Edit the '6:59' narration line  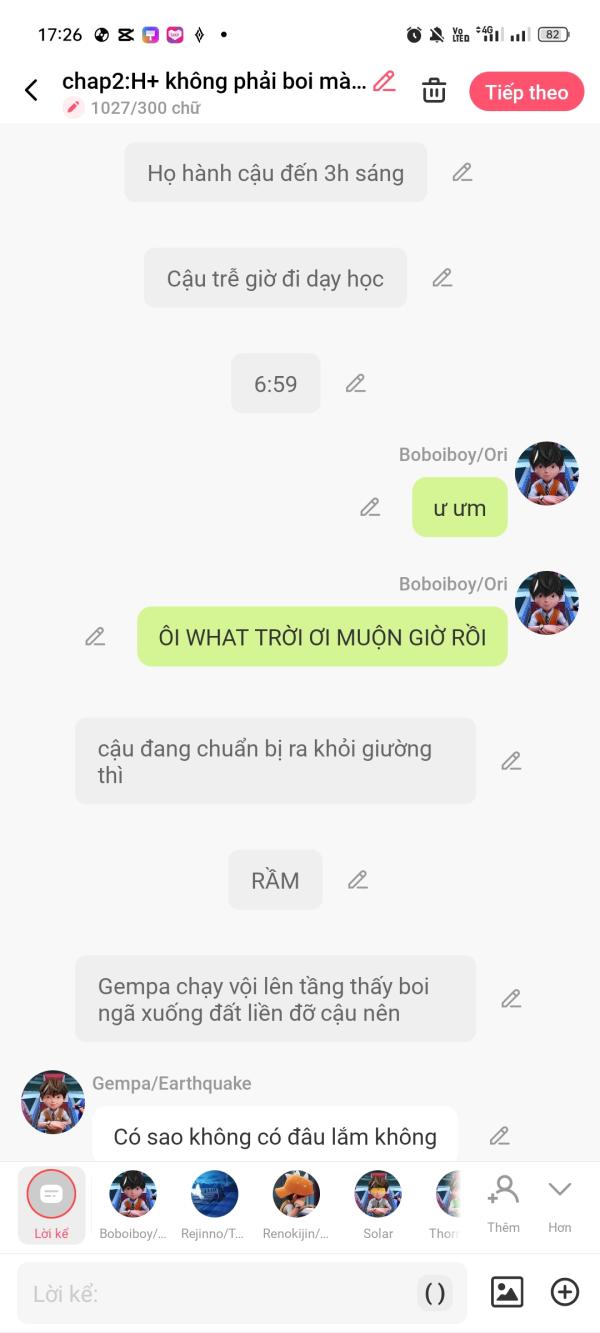pos(356,383)
